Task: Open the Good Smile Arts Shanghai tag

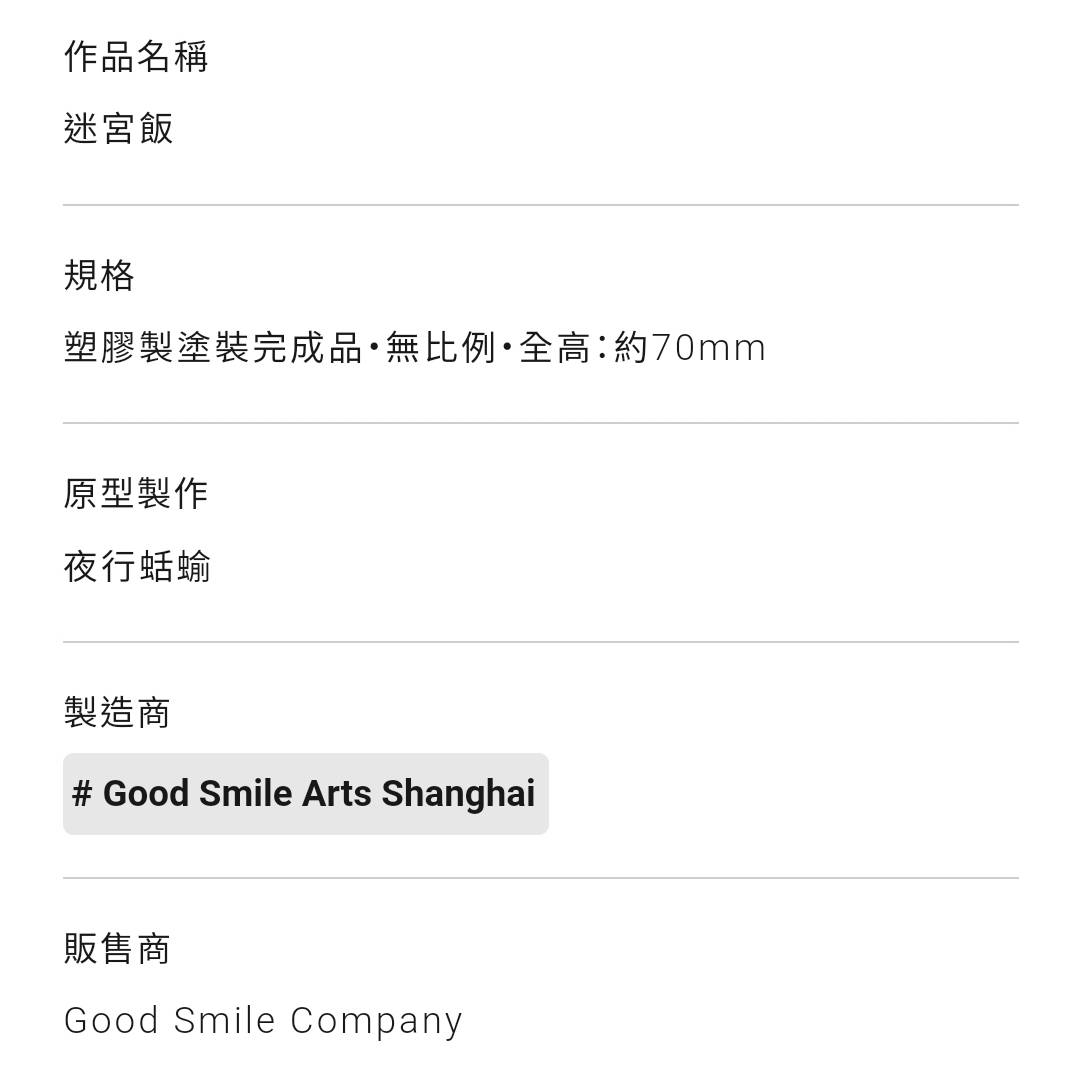Action: coord(305,794)
